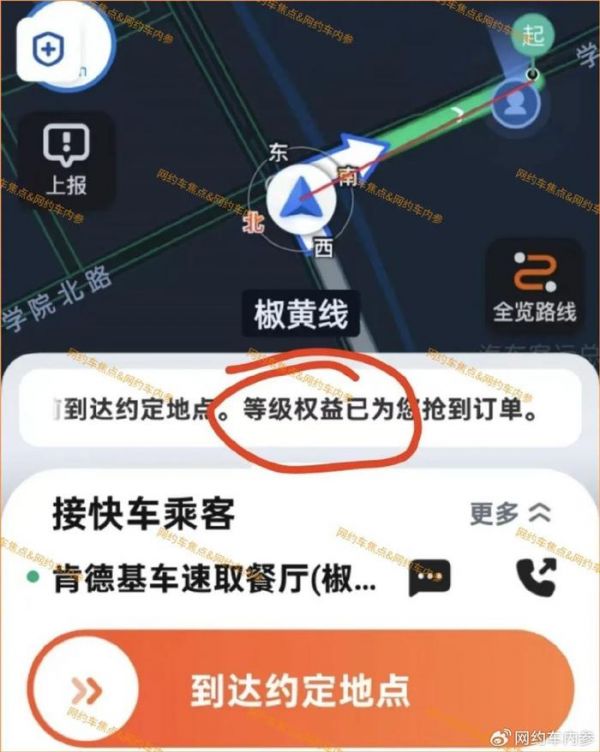Show the full route with 全览路线
Screen dimensions: 600x752
click(x=534, y=287)
